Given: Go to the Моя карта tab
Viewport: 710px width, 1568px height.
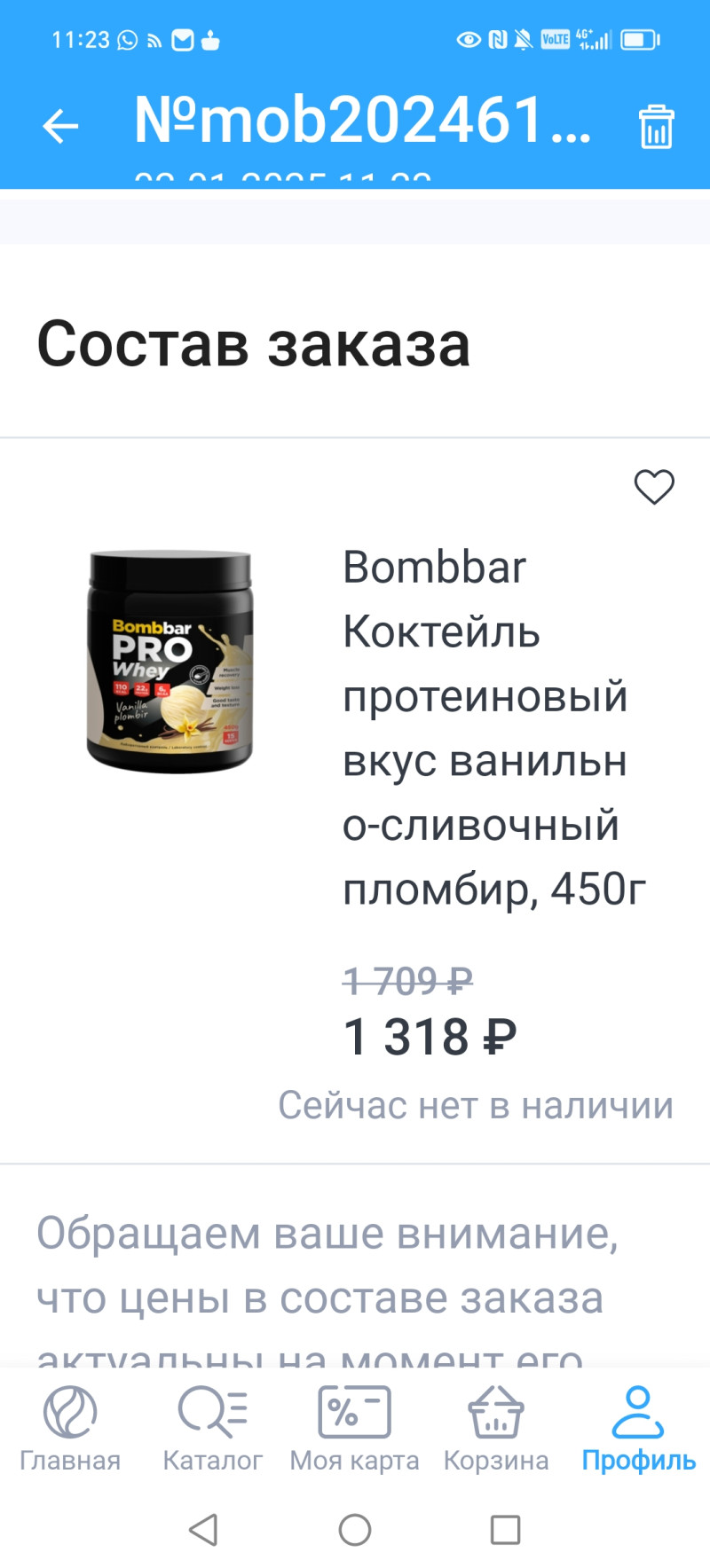Looking at the screenshot, I should tap(354, 1429).
